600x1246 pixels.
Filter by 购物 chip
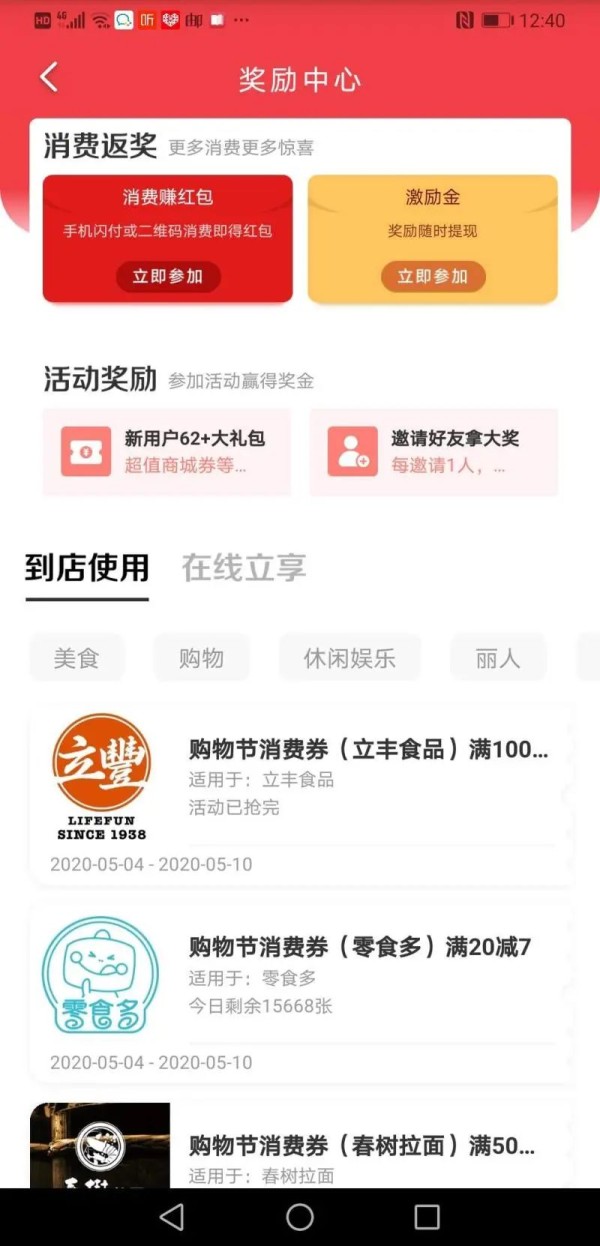(x=201, y=658)
